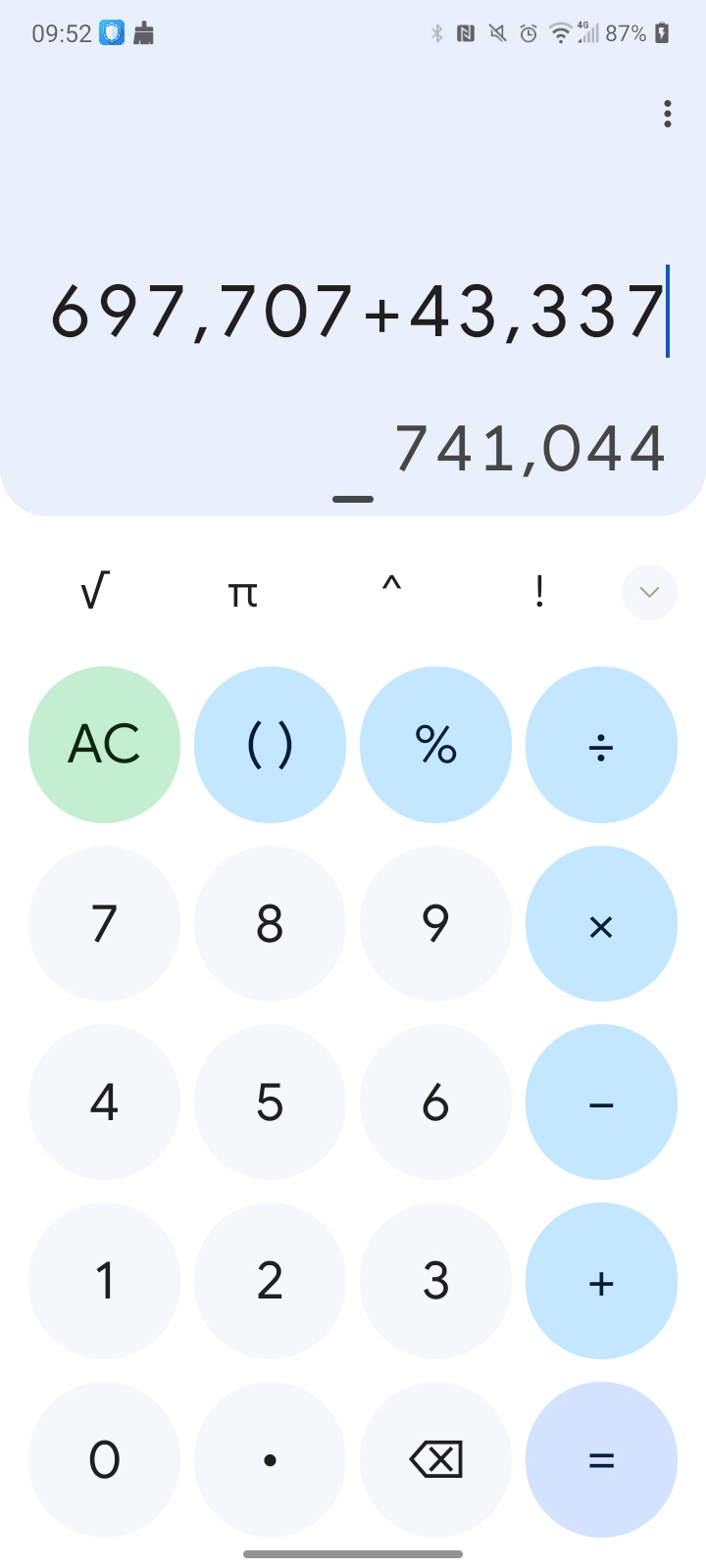Insert the factorial symbol
The width and height of the screenshot is (706, 1568).
pyautogui.click(x=539, y=592)
